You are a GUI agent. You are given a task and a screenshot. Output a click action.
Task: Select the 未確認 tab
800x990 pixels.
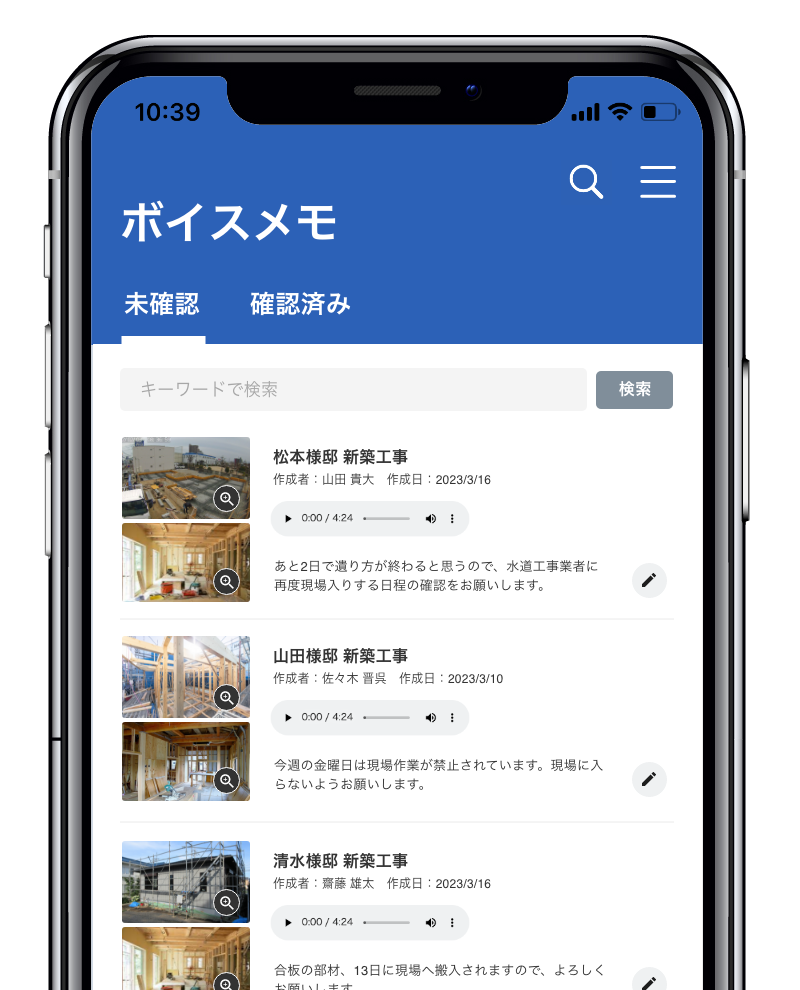162,304
